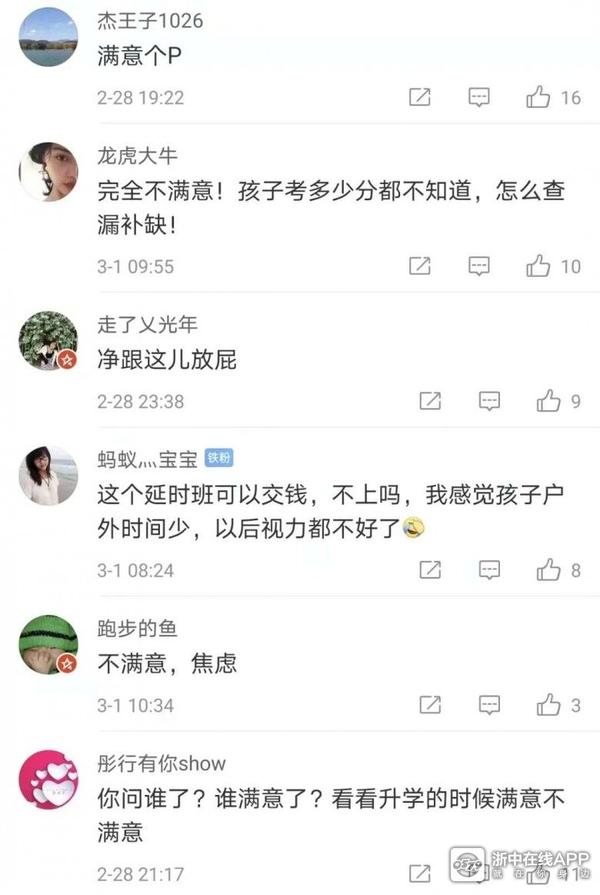This screenshot has width=600, height=895.
Task: Reply to 杰王子1026's comment
Action: click(480, 97)
